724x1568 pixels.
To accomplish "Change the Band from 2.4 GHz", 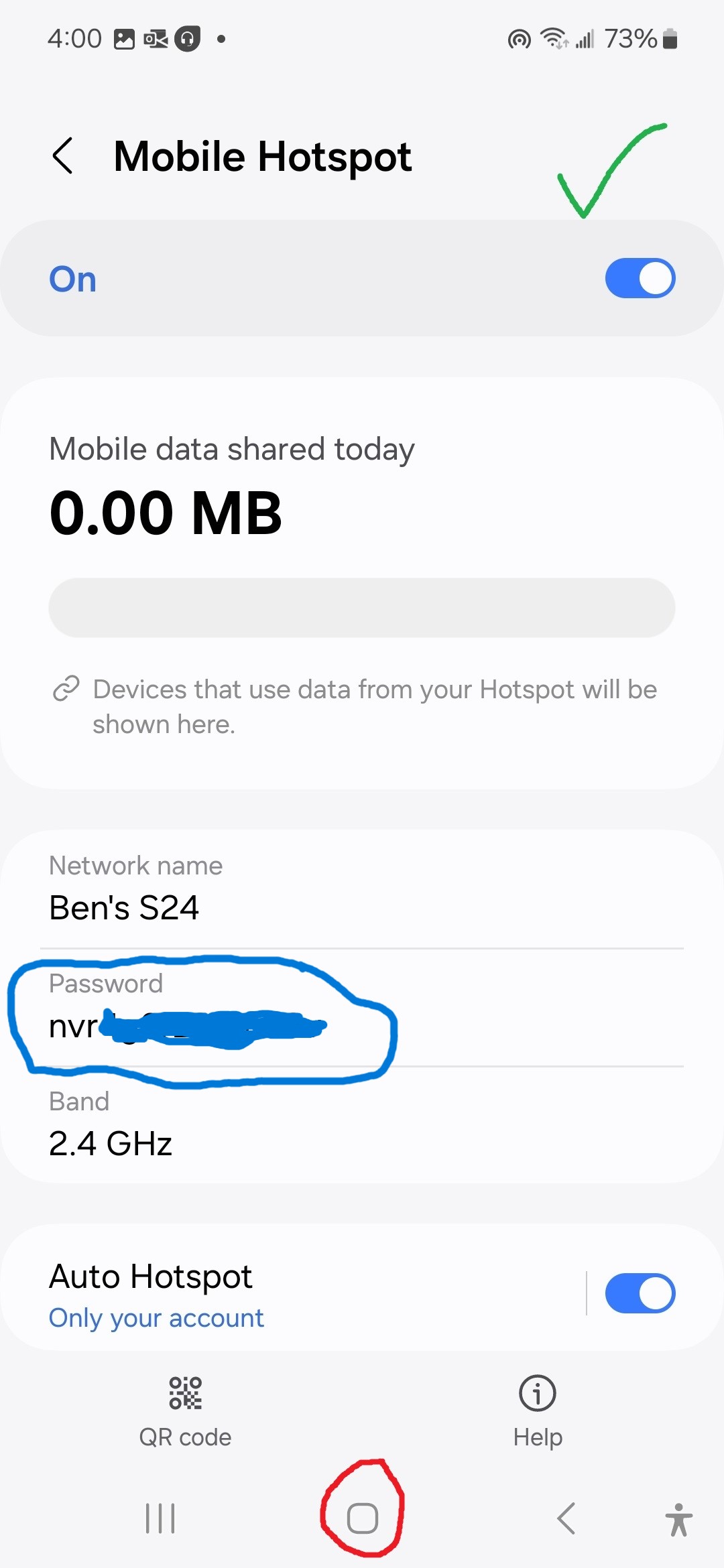I will pos(362,1124).
